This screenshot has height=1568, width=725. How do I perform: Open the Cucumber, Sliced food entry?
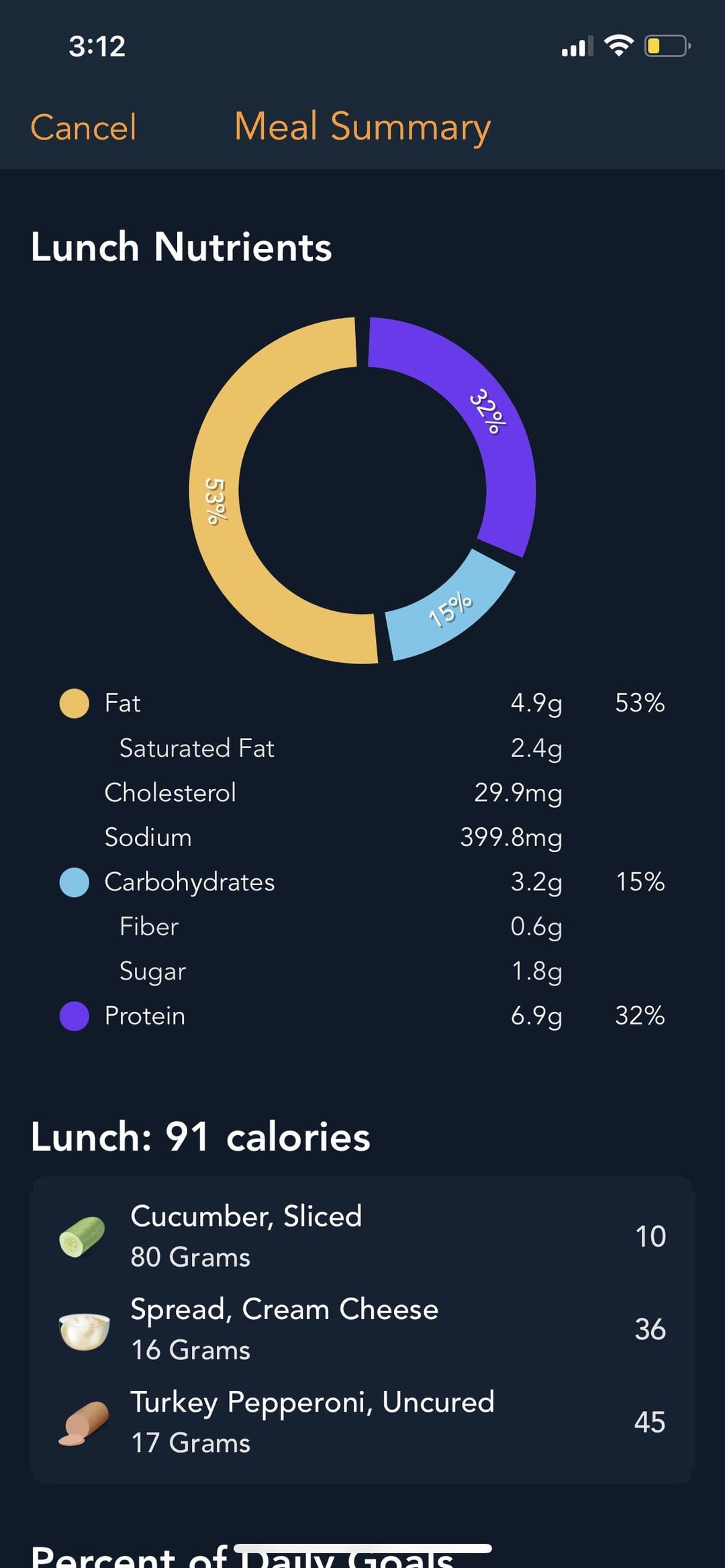pos(362,1236)
